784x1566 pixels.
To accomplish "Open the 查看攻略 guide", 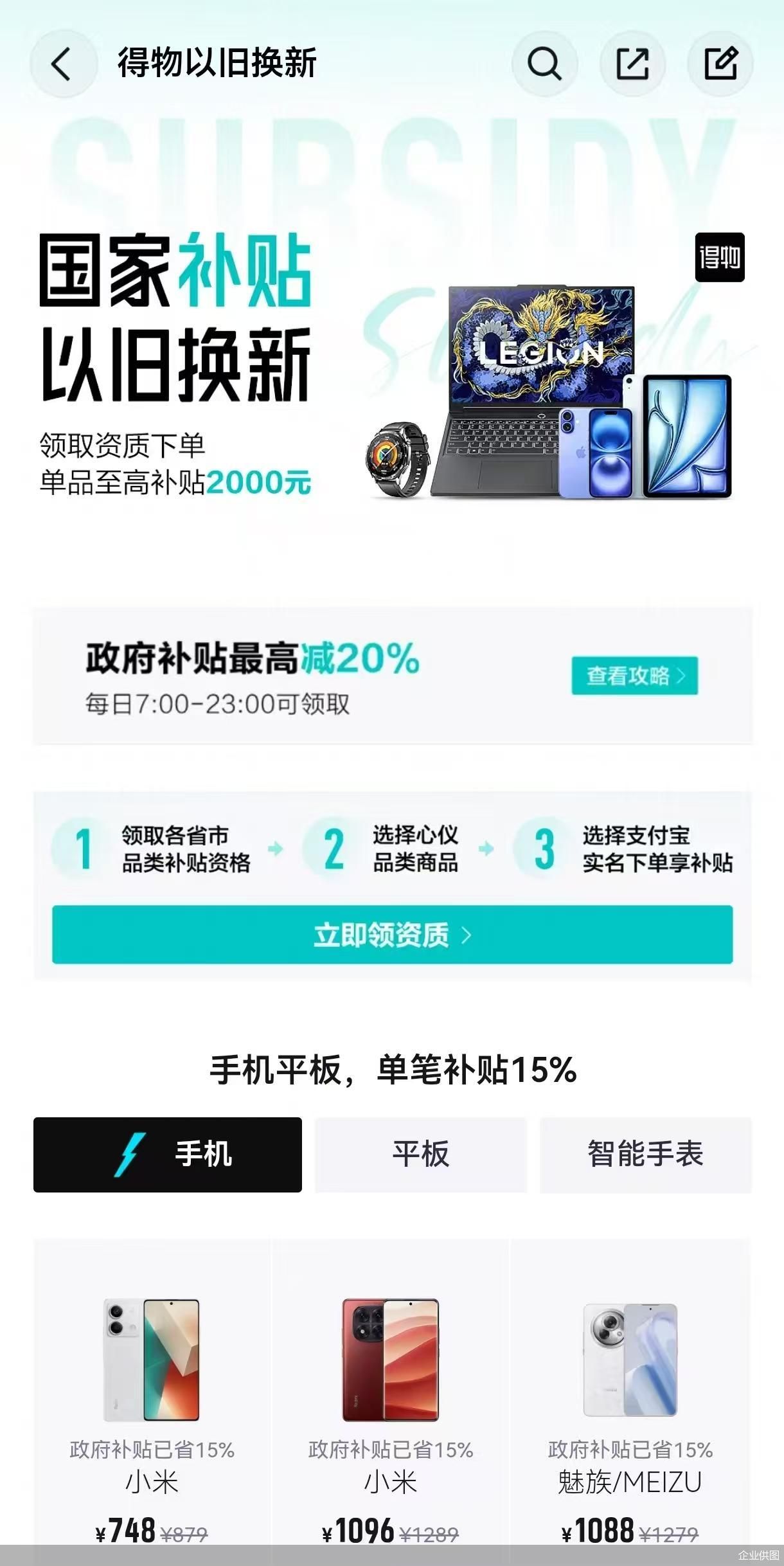I will click(x=634, y=674).
